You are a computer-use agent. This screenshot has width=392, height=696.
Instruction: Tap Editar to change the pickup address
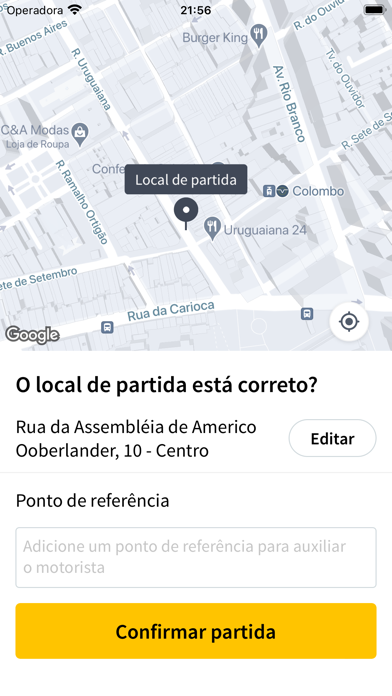click(x=333, y=438)
